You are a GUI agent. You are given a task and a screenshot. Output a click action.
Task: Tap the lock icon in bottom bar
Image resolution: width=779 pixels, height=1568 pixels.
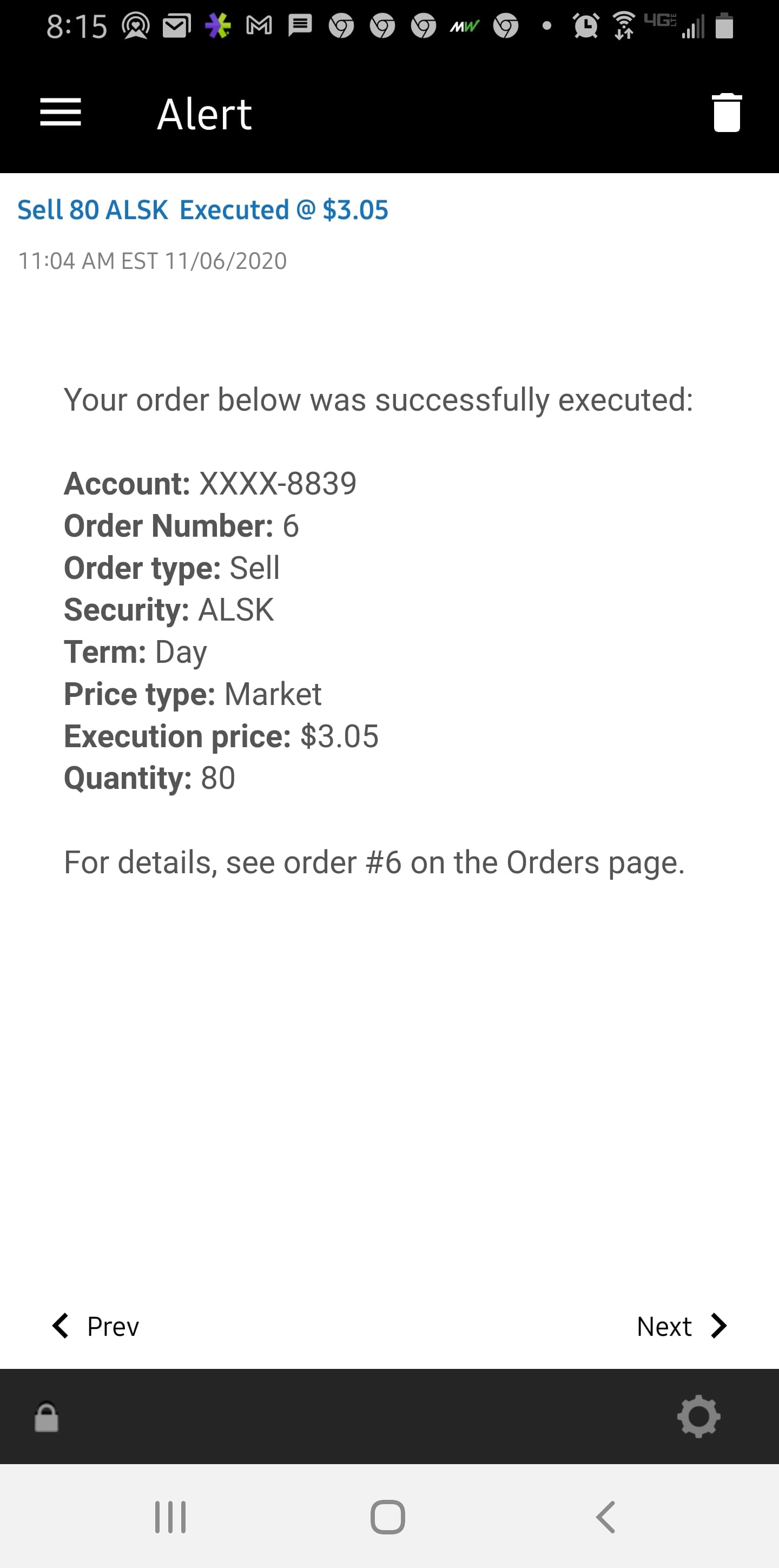tap(47, 1417)
